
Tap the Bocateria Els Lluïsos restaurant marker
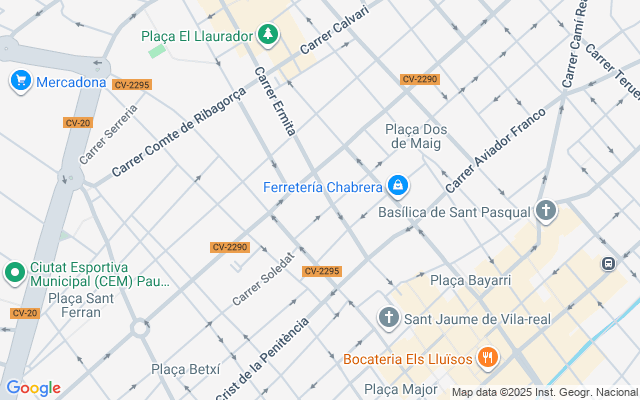tap(487, 357)
